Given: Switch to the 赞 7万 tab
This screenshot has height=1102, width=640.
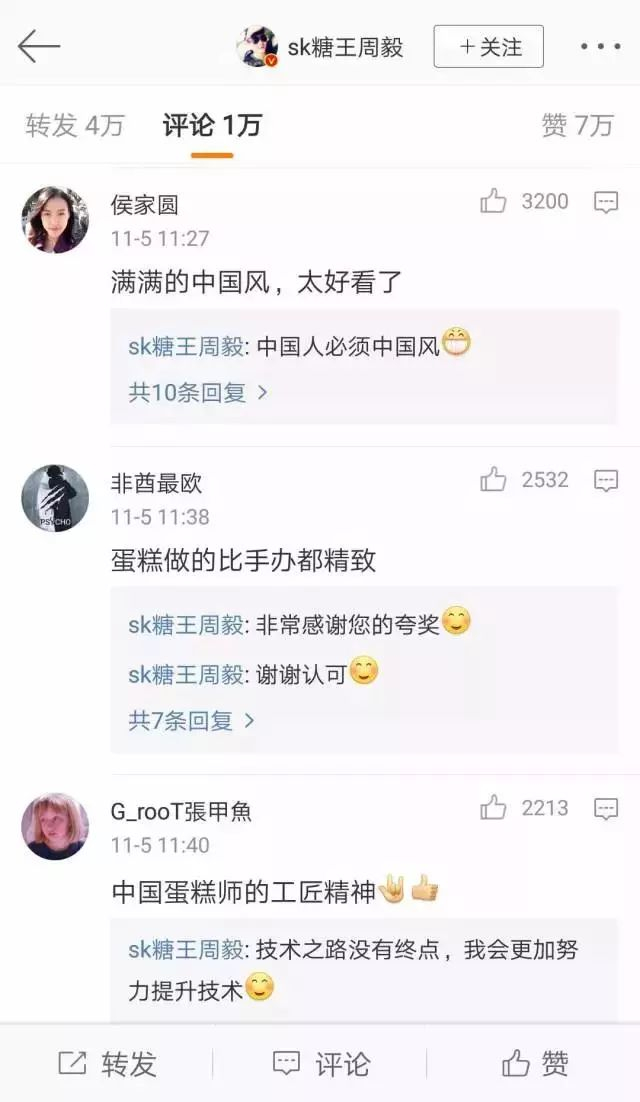Looking at the screenshot, I should click(x=576, y=125).
